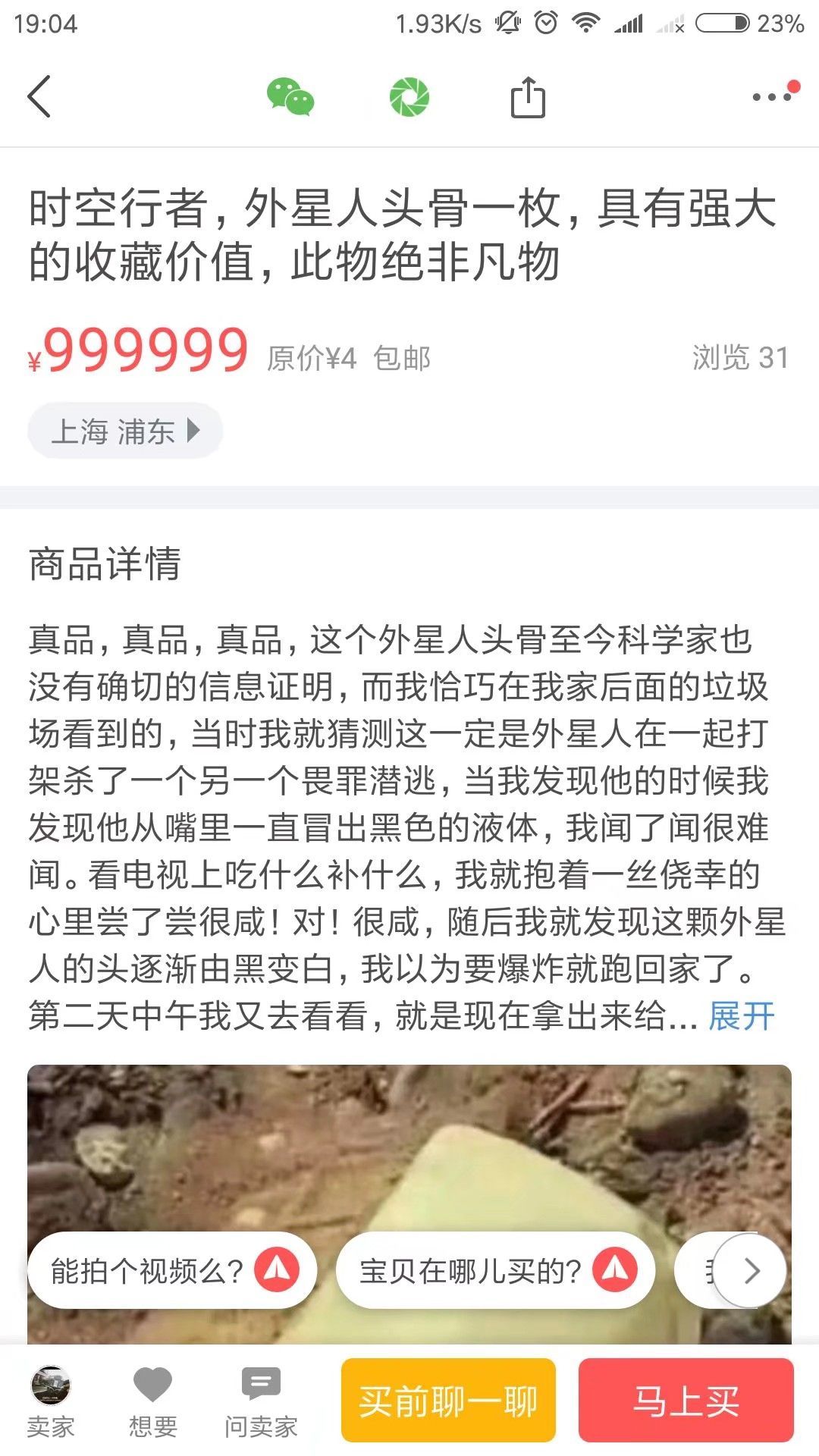Mark item as wanted 想要

point(153,1401)
